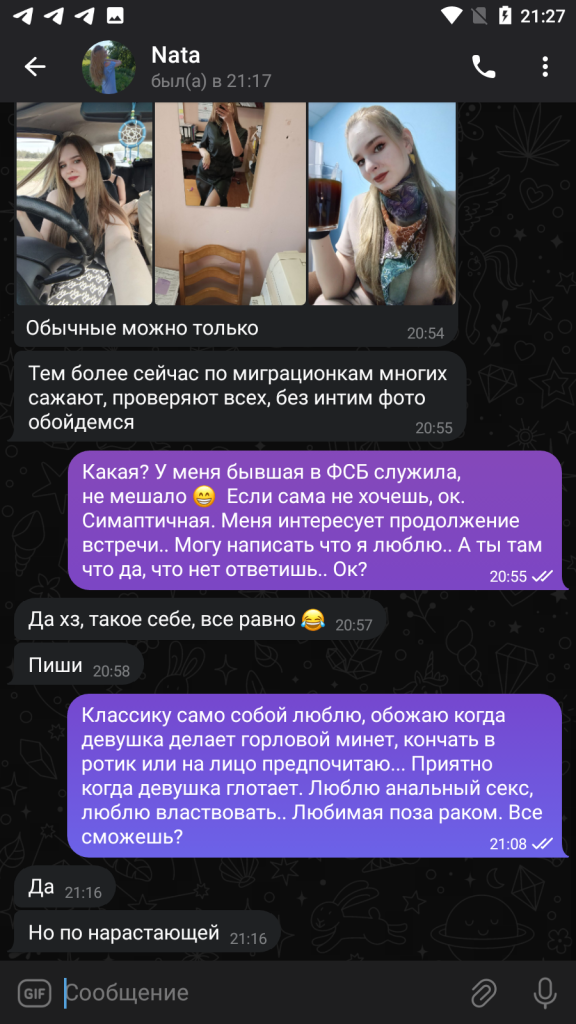This screenshot has width=576, height=1024.
Task: Open the third photo in the album
Action: (382, 204)
